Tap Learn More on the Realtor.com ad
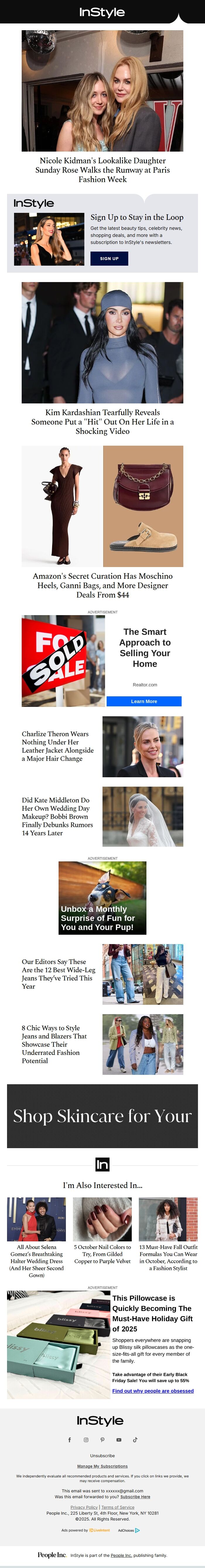Screen dimensions: 205x1568 coord(144,701)
